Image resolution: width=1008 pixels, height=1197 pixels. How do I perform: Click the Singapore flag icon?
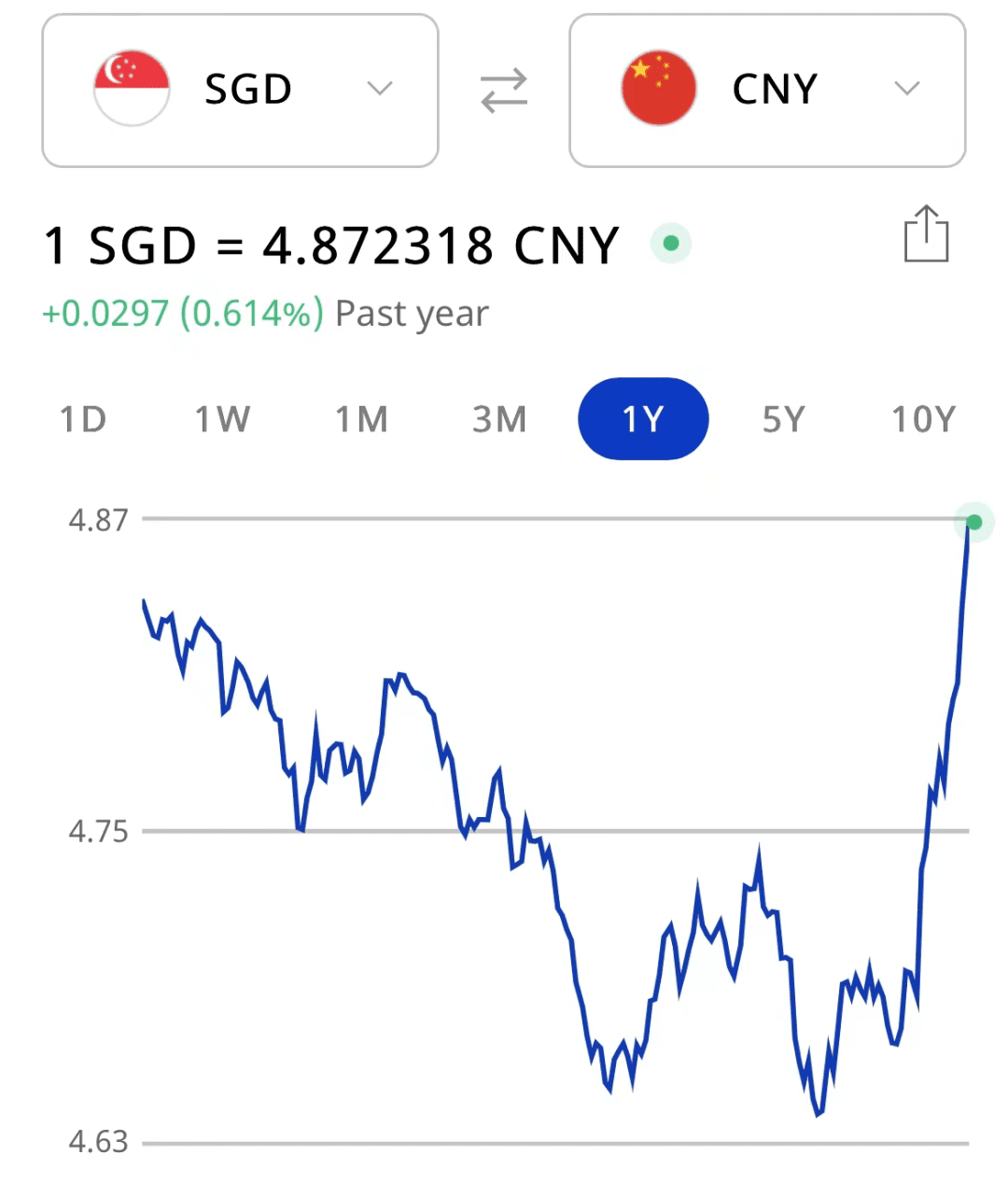coord(132,88)
